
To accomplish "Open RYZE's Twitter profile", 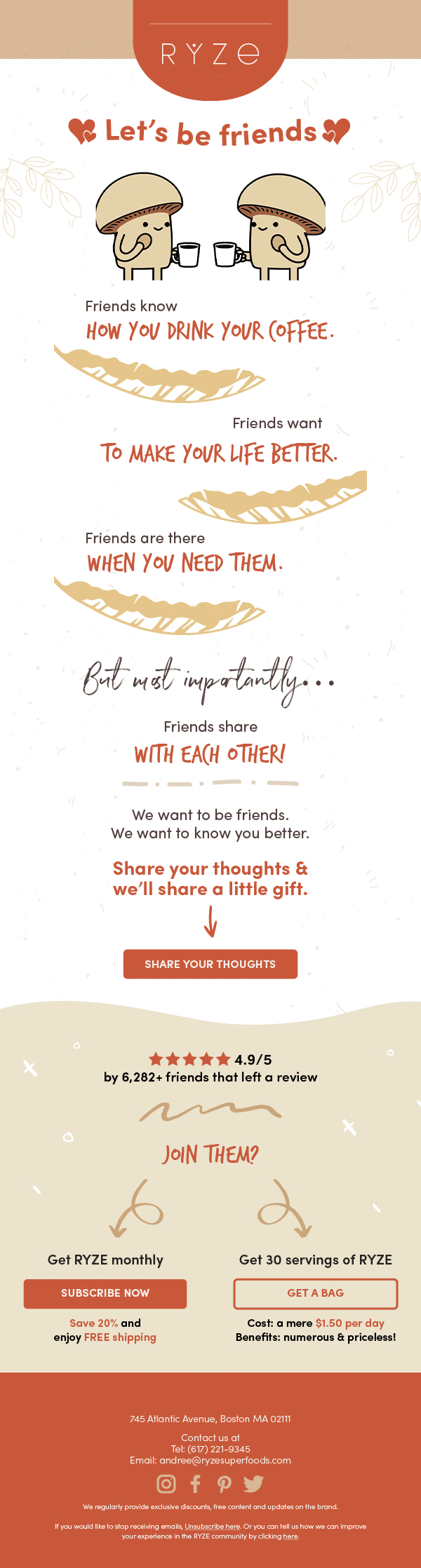I will 253,1484.
